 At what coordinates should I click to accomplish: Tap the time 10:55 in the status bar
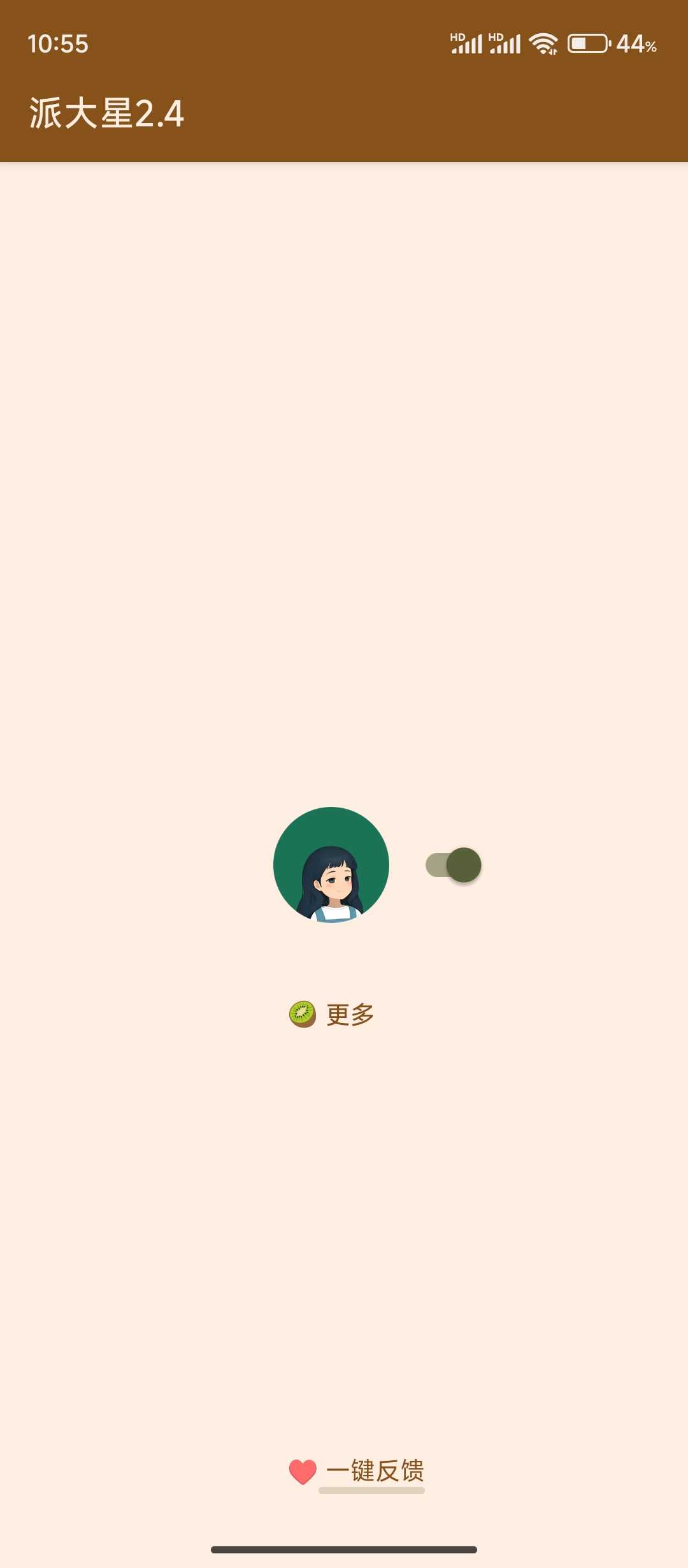(x=59, y=43)
